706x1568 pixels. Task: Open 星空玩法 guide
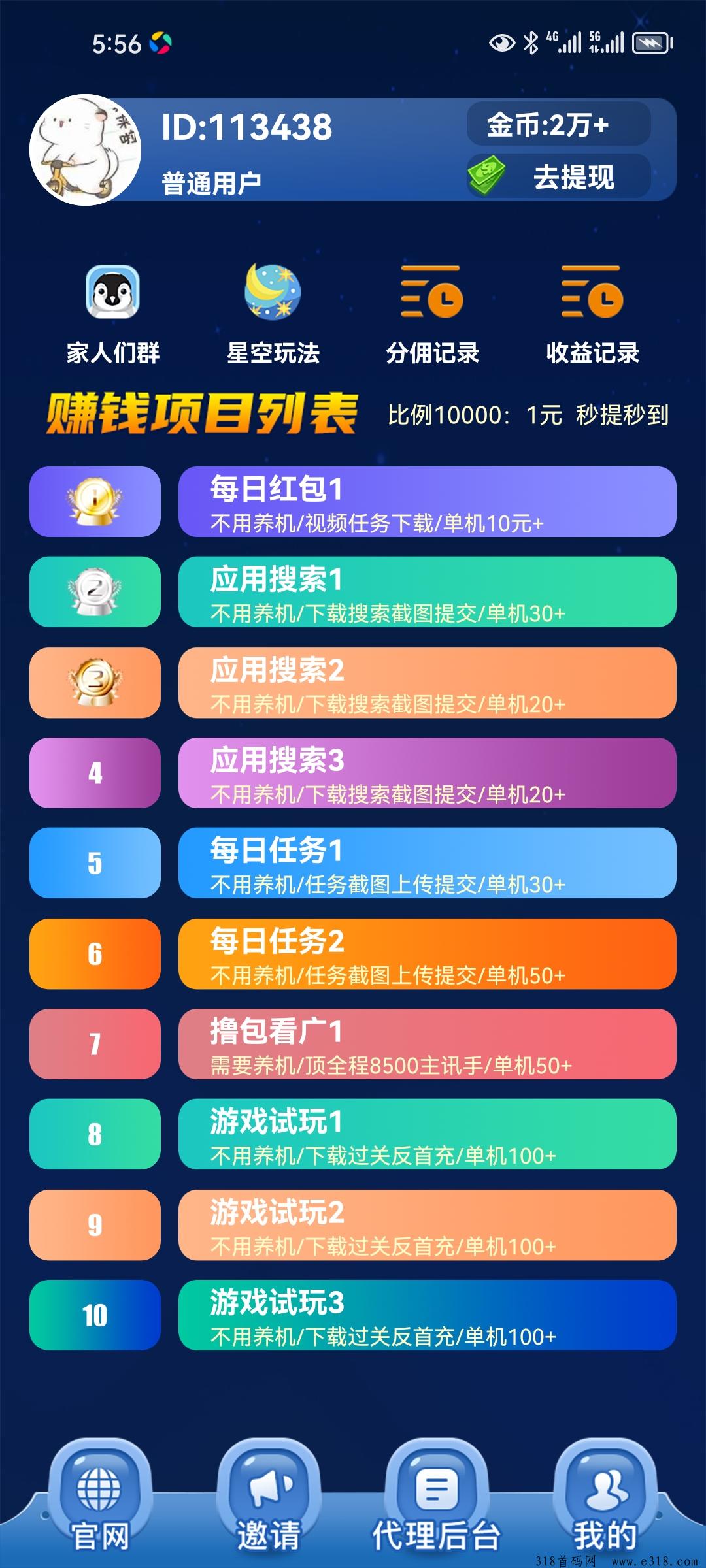(273, 314)
